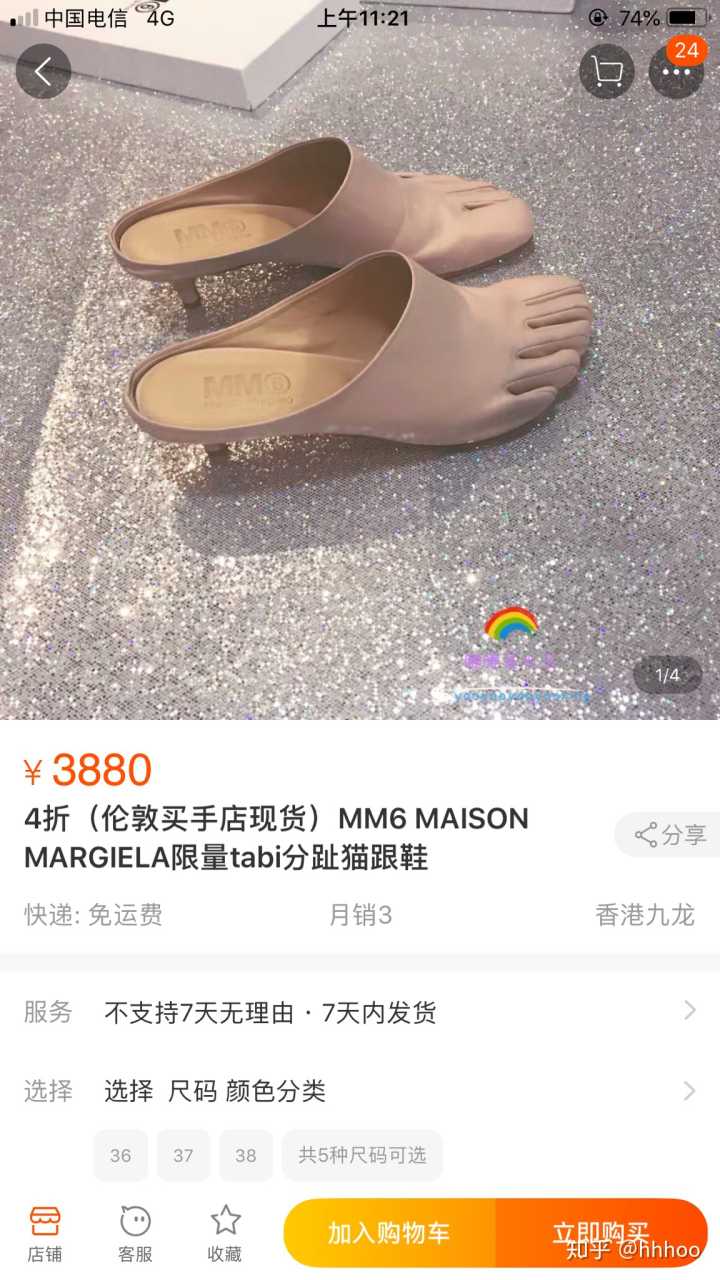This screenshot has width=720, height=1280.
Task: Open the 服务 service details row
Action: tap(360, 1012)
